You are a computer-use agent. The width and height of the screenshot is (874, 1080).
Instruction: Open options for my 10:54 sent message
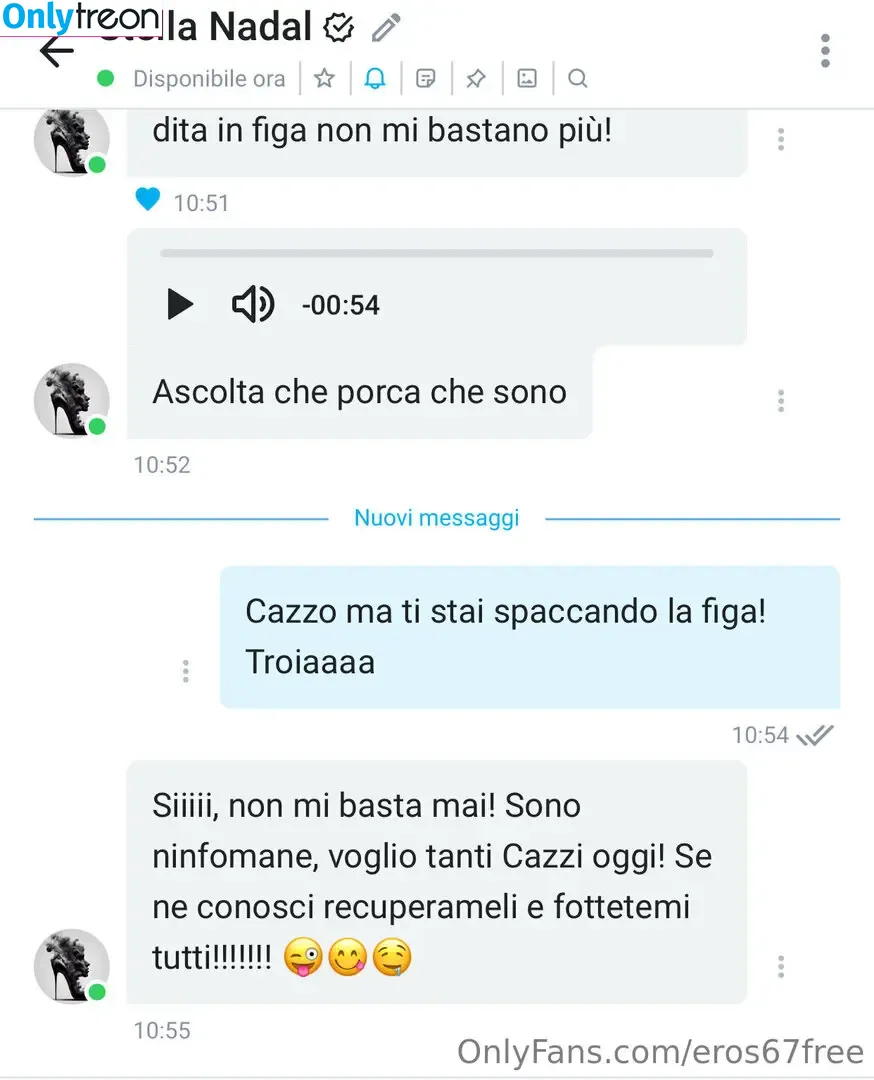pyautogui.click(x=186, y=671)
